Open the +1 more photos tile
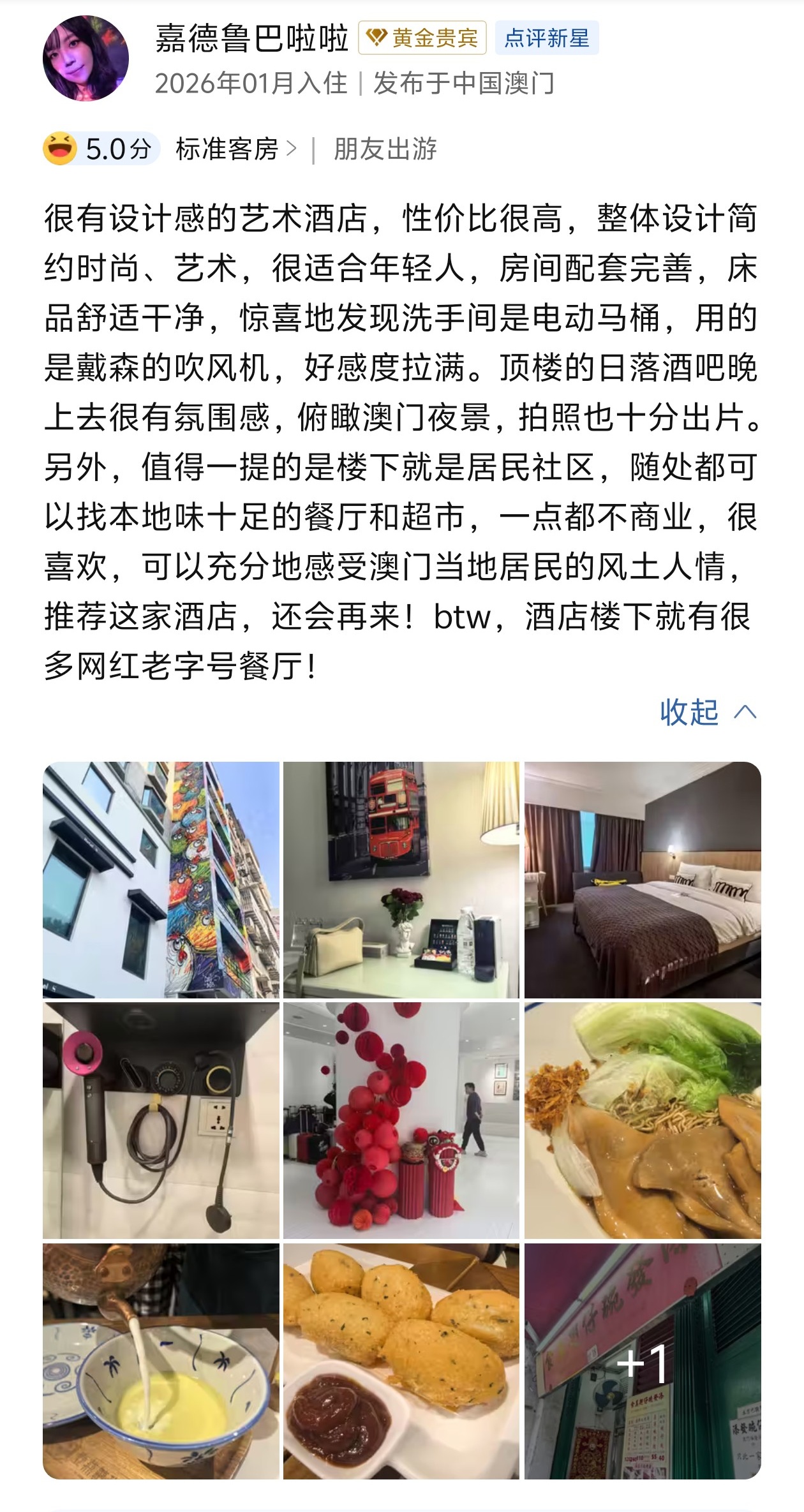804x1512 pixels. tap(643, 1361)
